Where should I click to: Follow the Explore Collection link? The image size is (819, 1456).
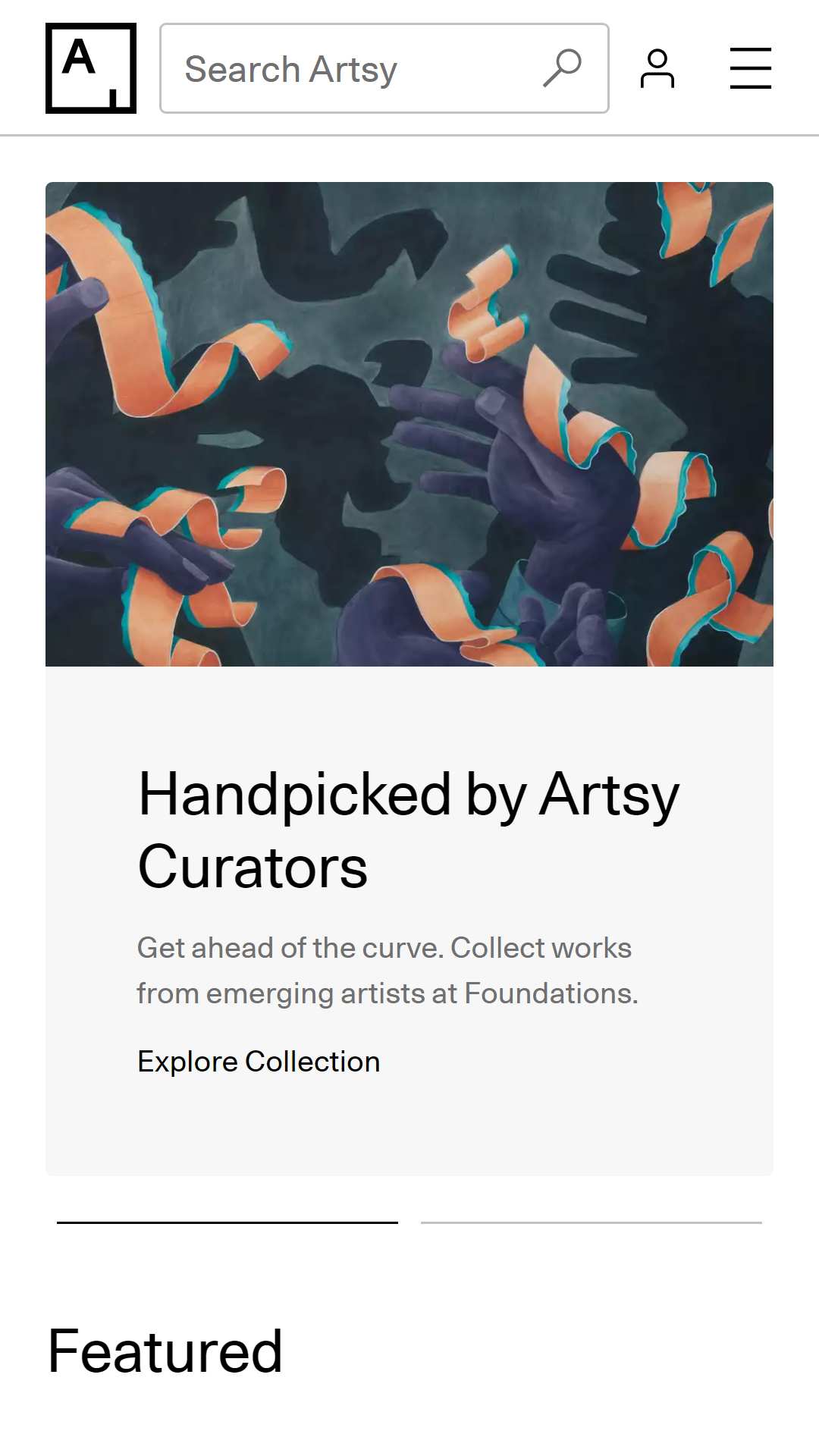pos(259,1062)
